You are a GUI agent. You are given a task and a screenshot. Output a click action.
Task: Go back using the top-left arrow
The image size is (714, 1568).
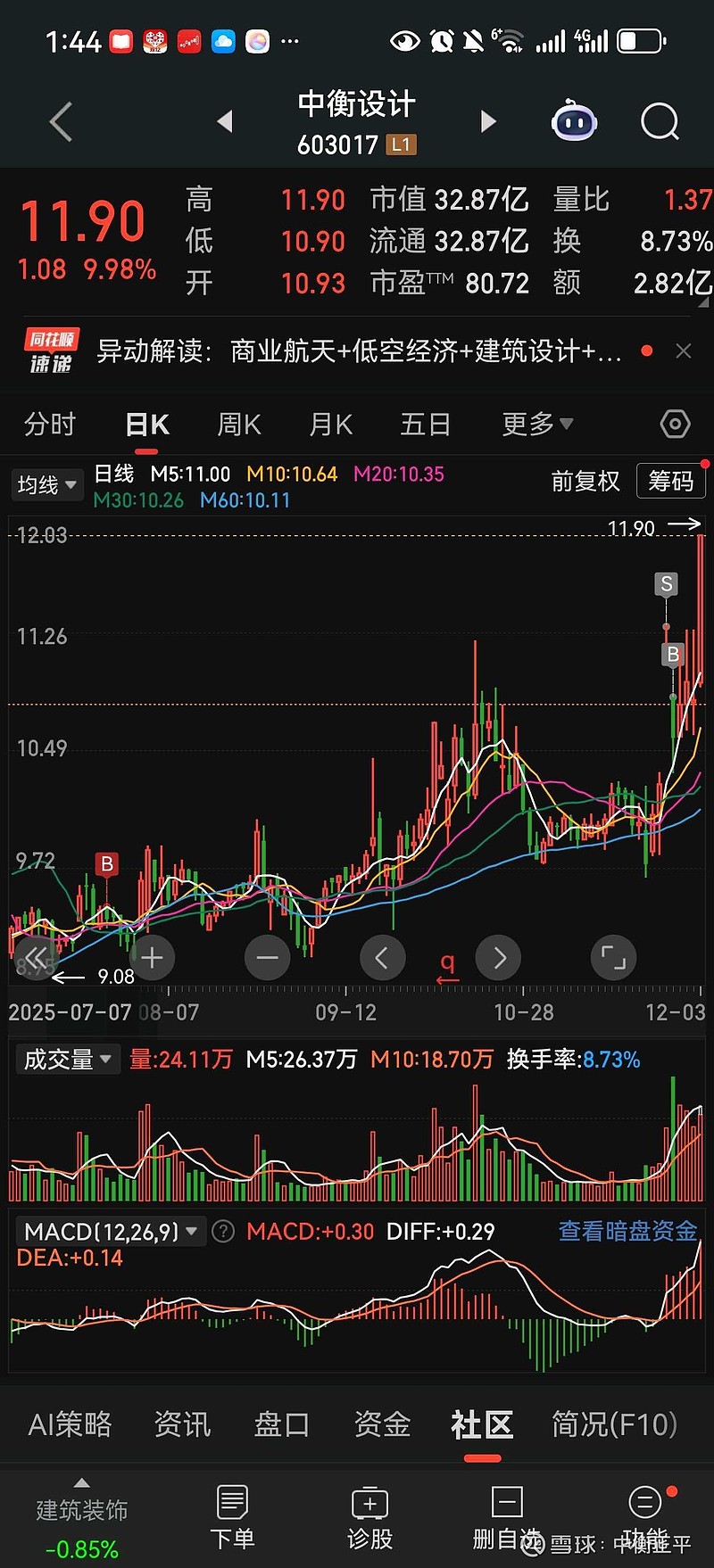[61, 121]
